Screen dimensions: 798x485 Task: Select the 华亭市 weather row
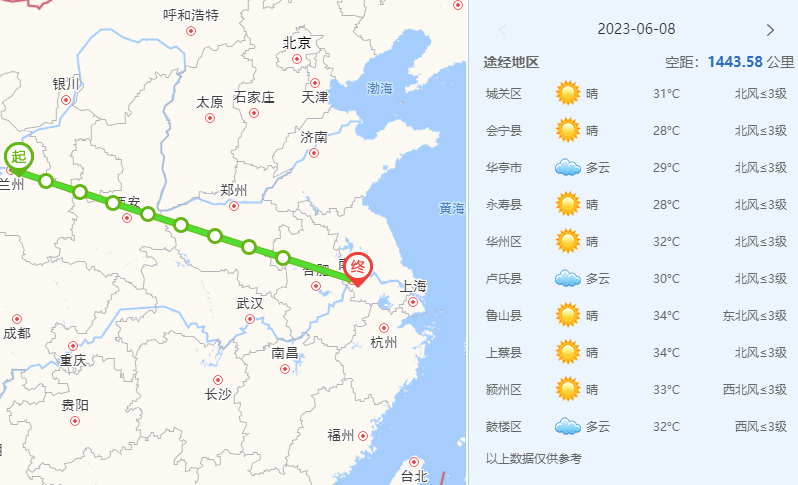634,167
